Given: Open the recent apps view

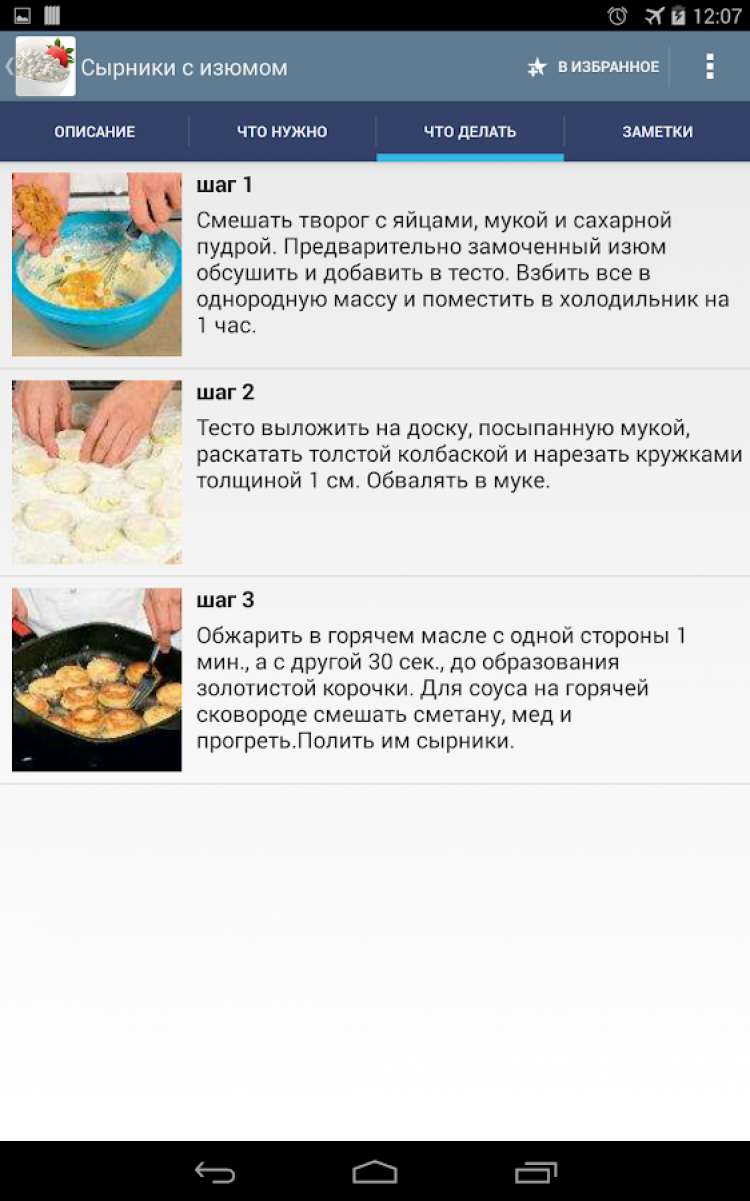Looking at the screenshot, I should (536, 1171).
